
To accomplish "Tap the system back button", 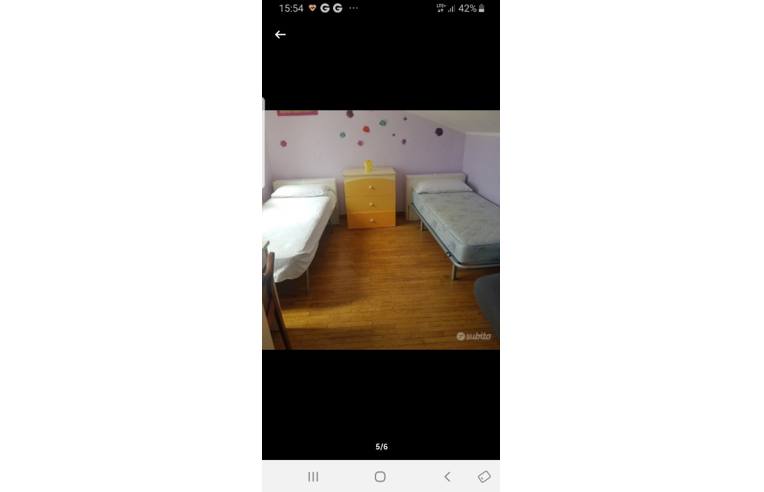I will tap(447, 477).
